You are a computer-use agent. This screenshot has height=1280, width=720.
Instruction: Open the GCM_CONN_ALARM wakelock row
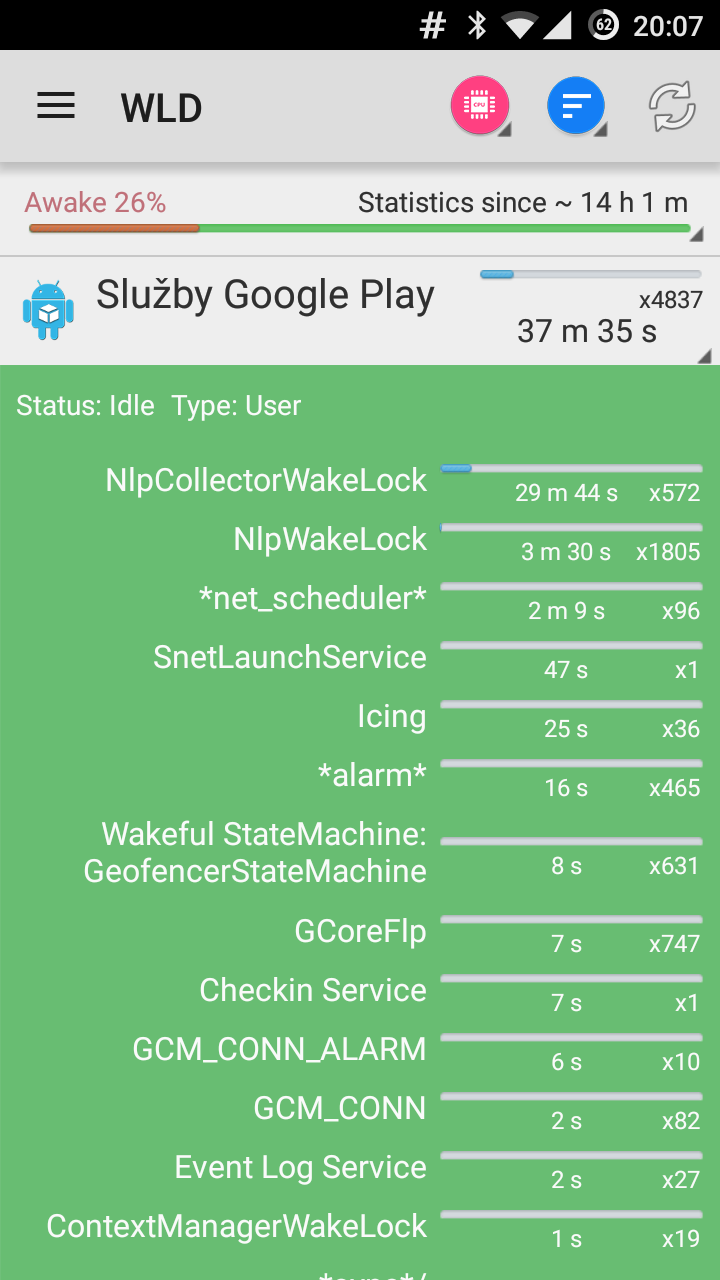point(360,1051)
